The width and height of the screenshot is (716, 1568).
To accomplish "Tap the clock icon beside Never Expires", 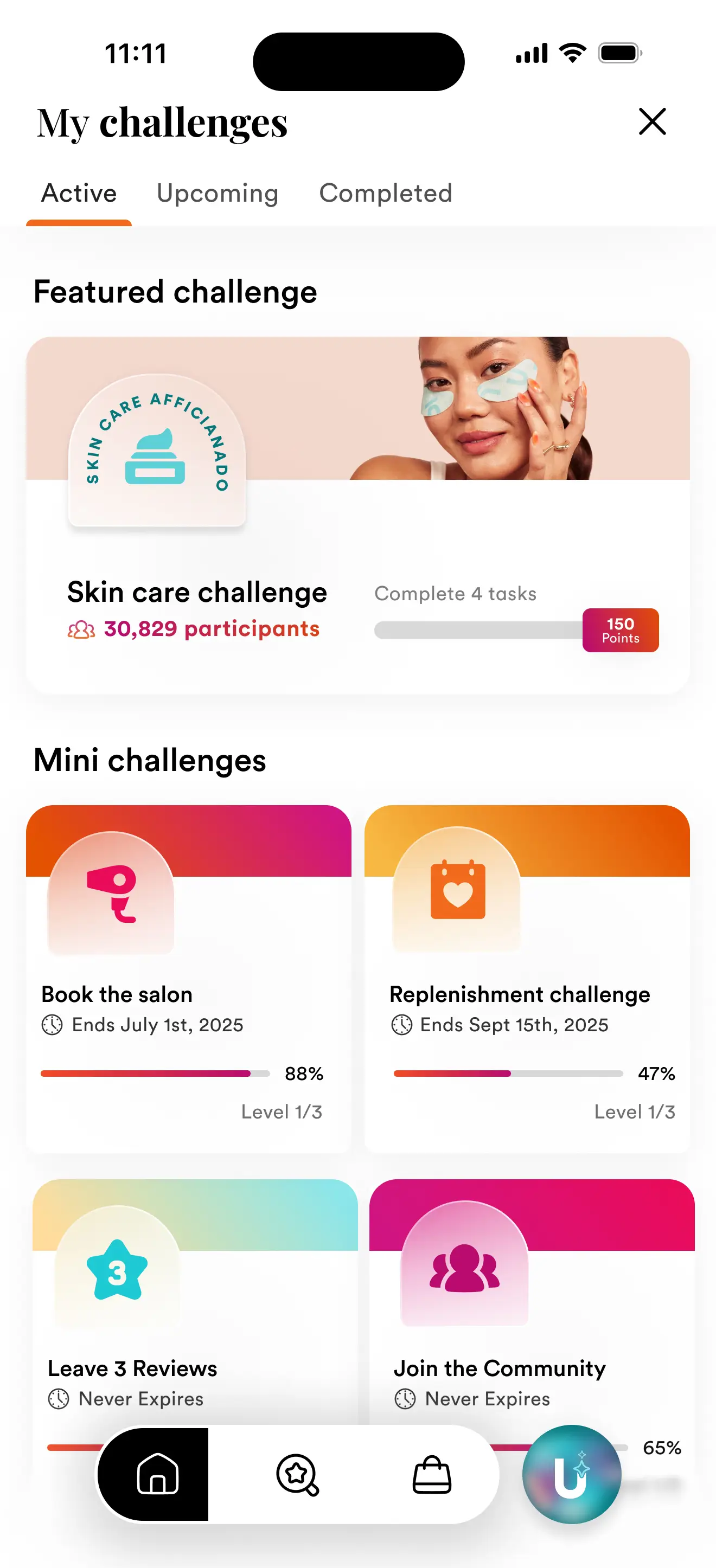I will (x=57, y=1399).
